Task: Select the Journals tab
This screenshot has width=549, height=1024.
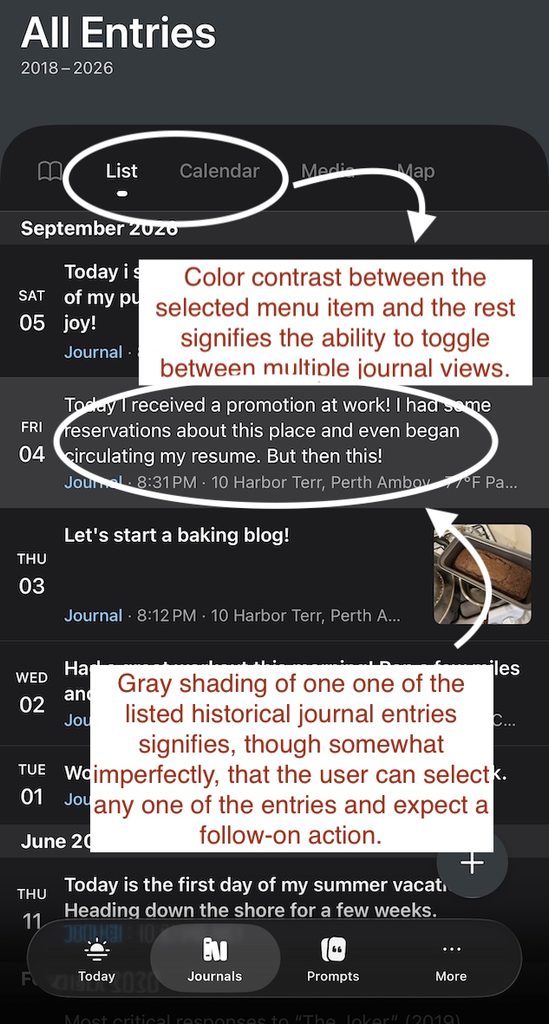Action: pyautogui.click(x=215, y=959)
